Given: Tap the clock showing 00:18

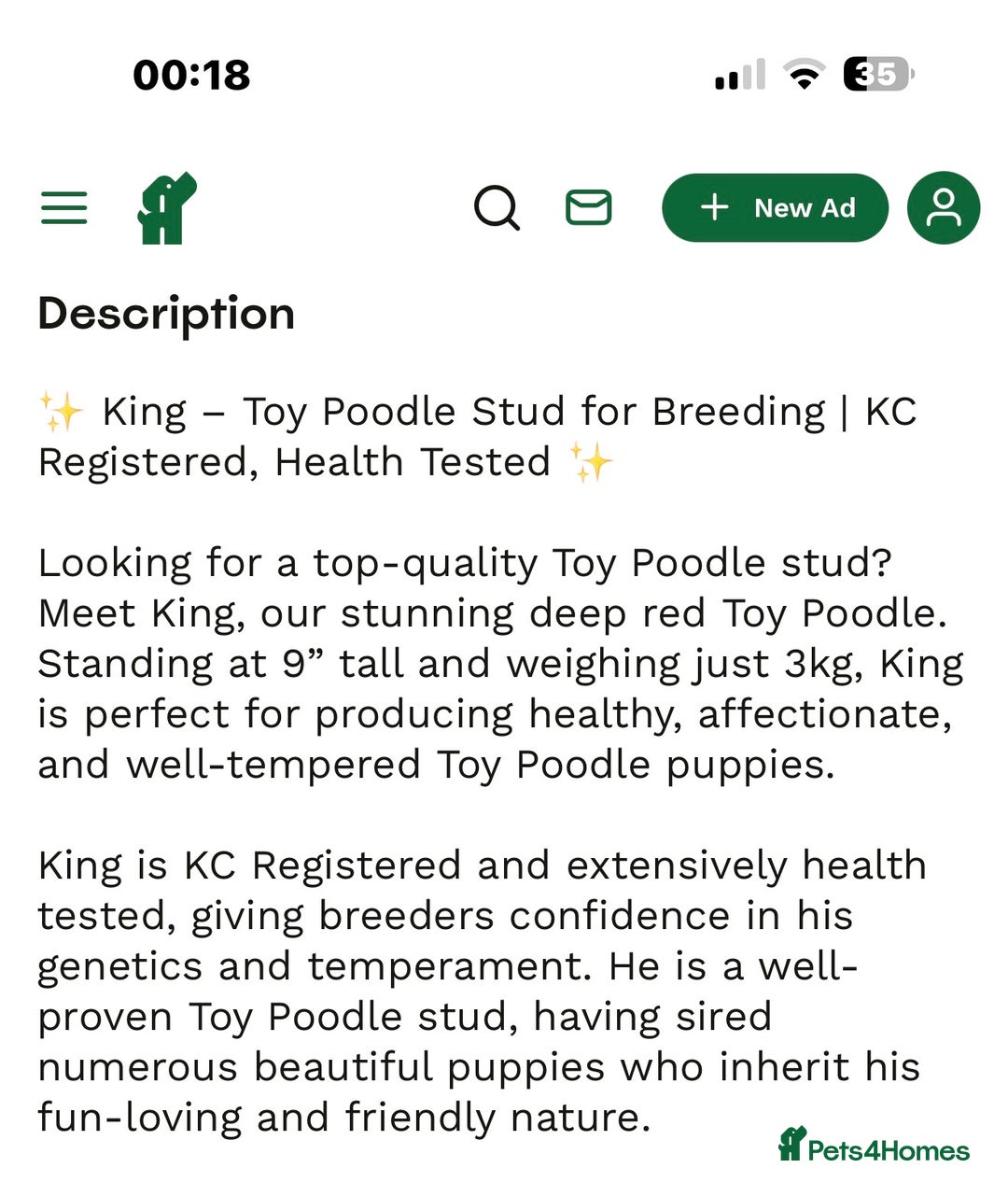Looking at the screenshot, I should 190,76.
